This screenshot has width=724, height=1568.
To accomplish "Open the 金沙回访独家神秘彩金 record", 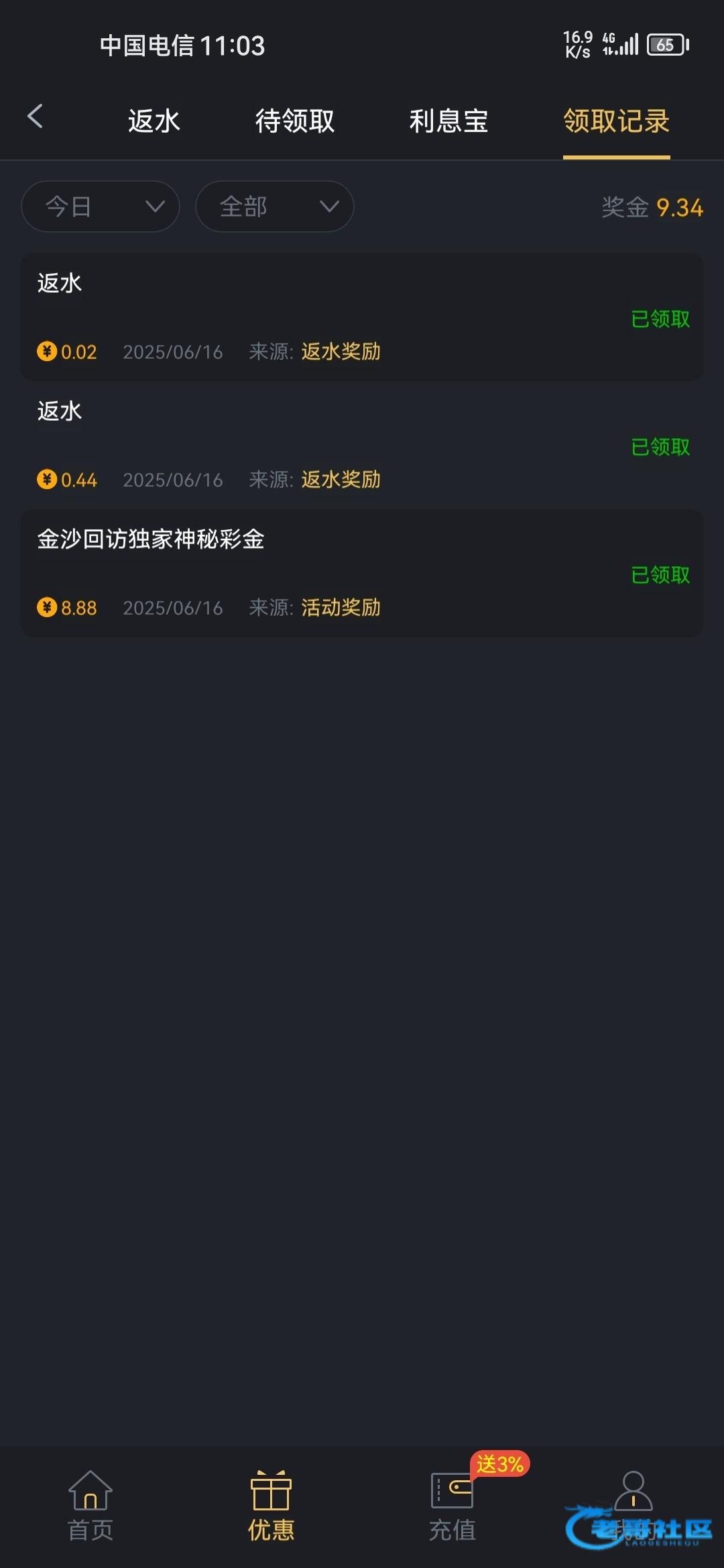I will (x=362, y=573).
